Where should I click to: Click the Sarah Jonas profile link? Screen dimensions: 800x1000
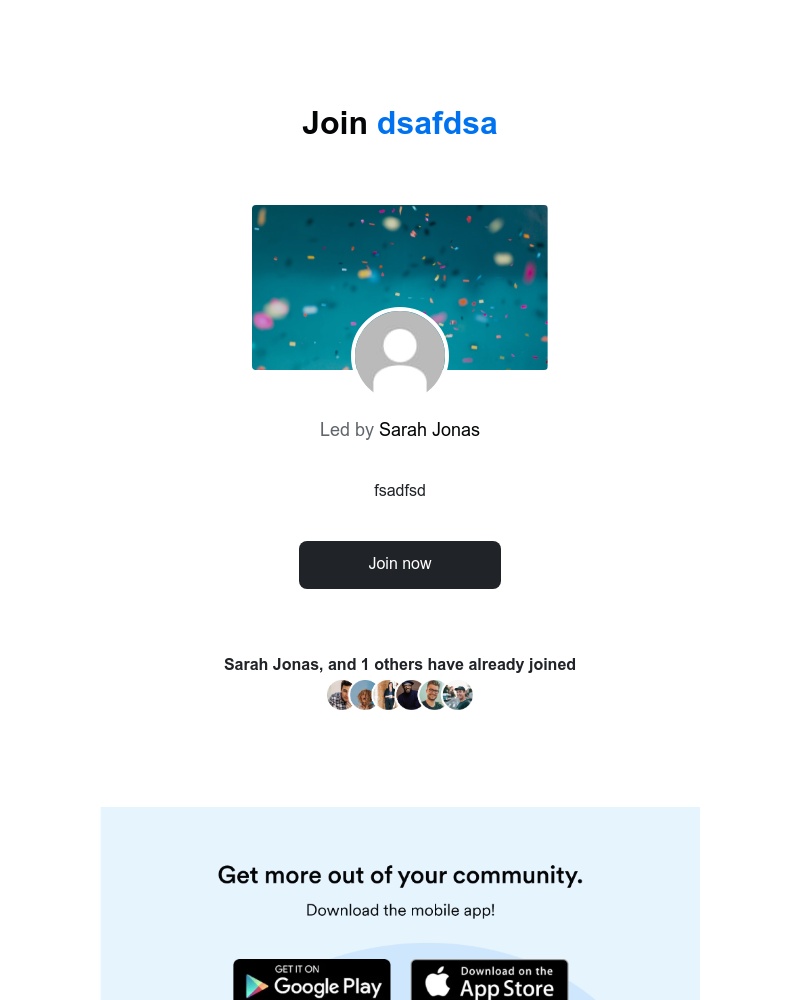tap(429, 430)
